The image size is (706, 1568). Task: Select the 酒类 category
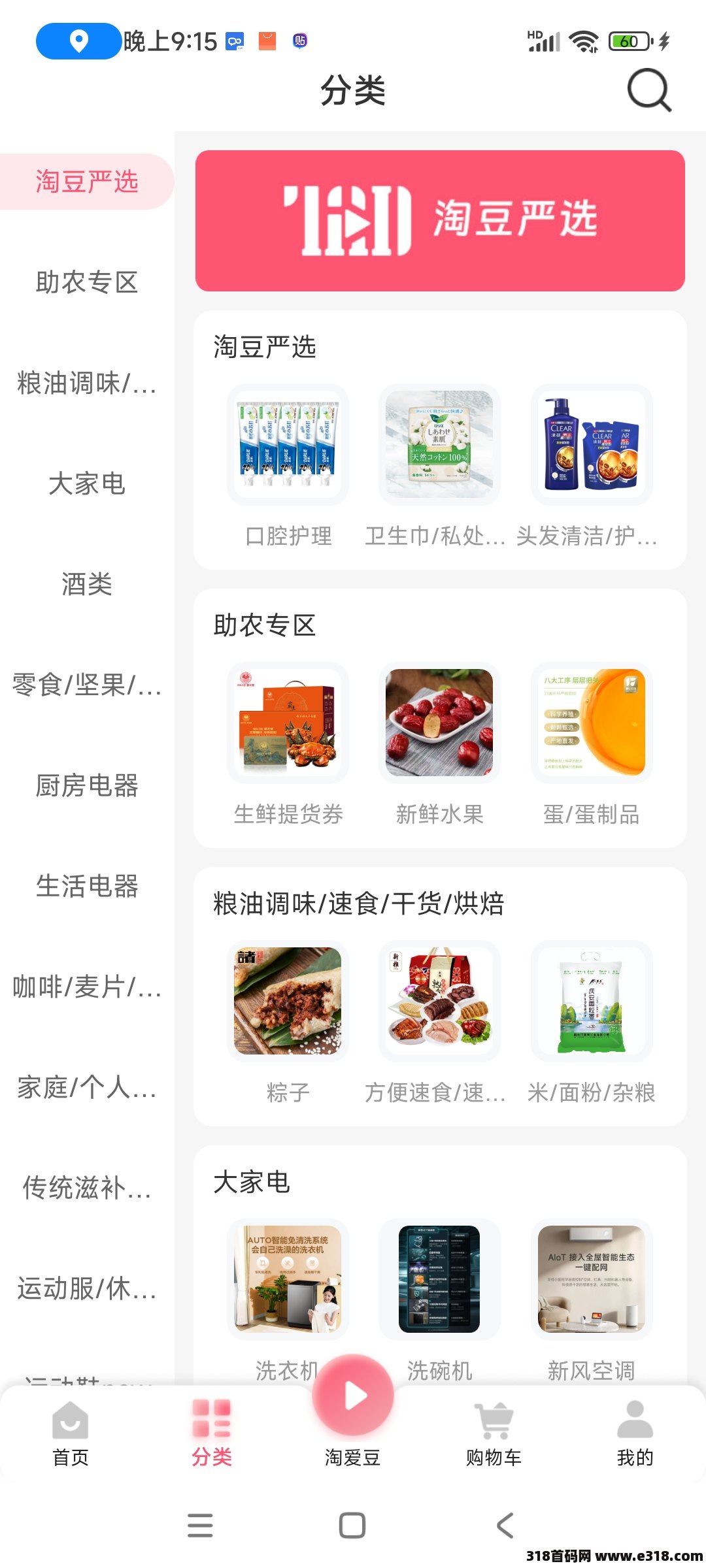(87, 584)
